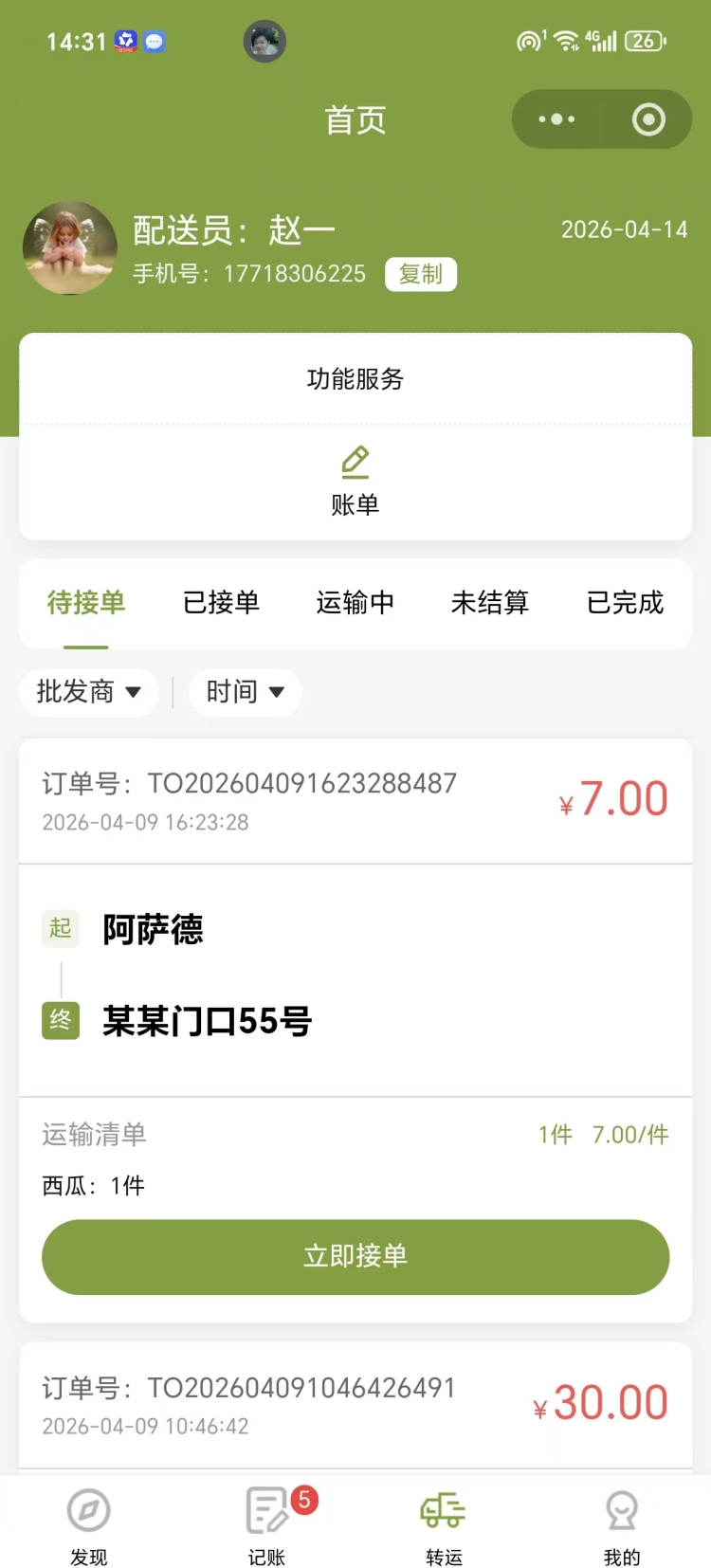Accept the order with 立即接单 button

[355, 1256]
